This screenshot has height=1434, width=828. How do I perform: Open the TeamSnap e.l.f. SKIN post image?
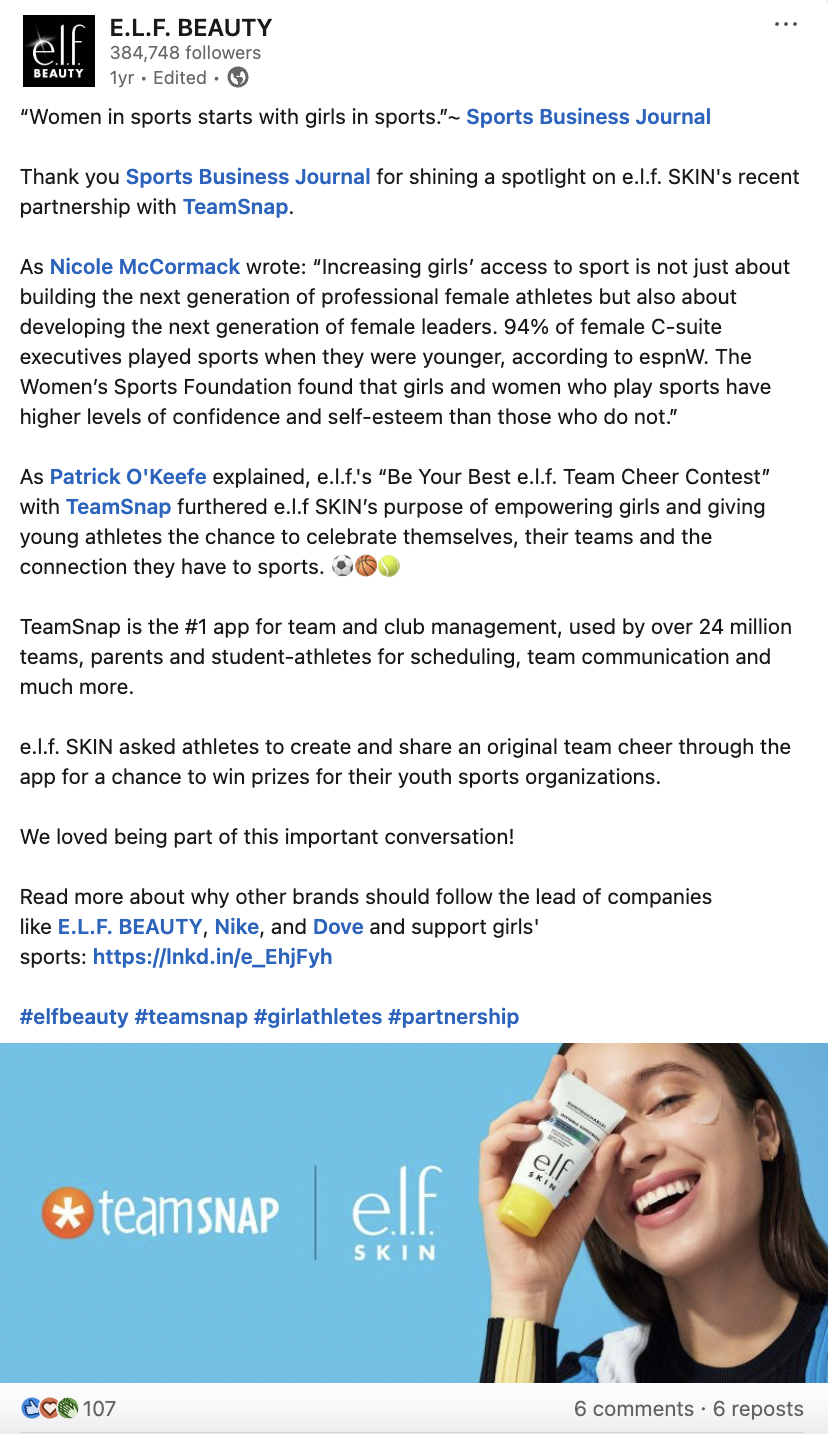tap(414, 1213)
